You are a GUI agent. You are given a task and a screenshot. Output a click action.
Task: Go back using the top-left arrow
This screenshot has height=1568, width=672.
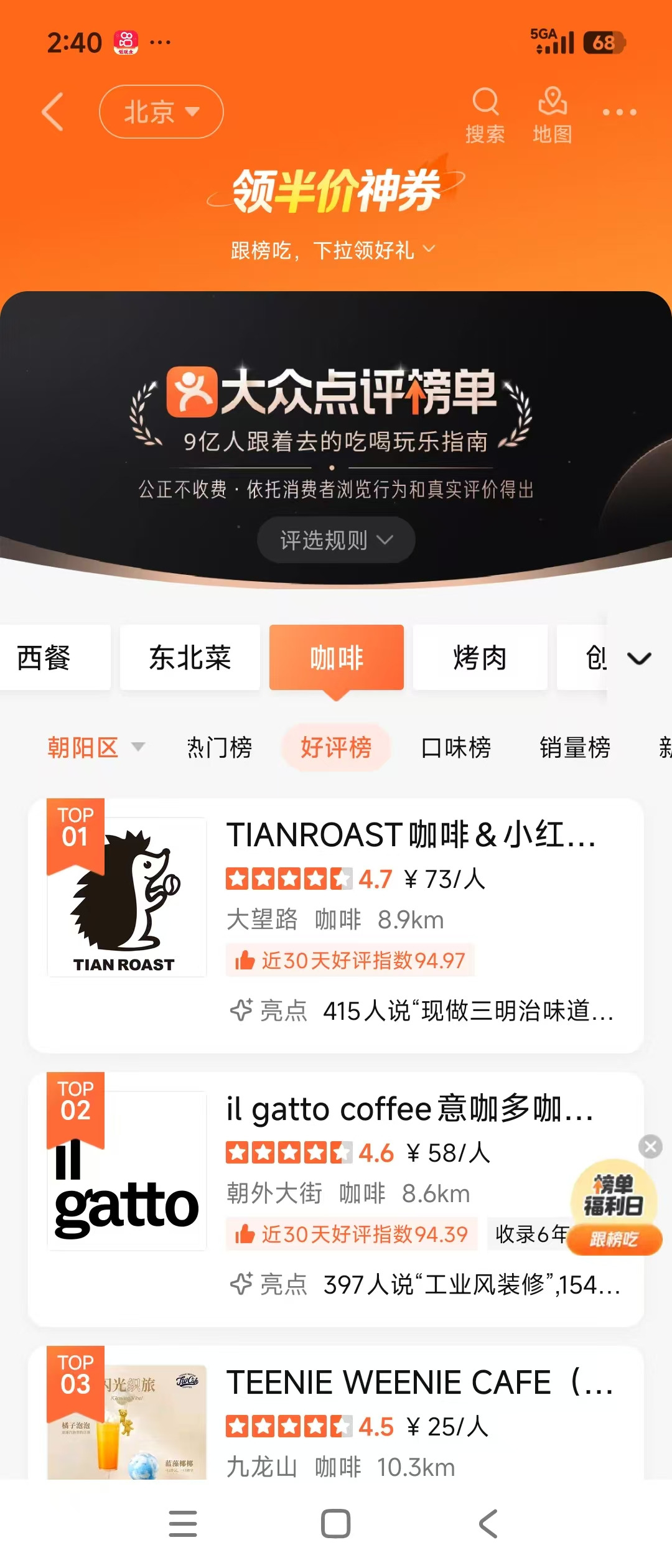coord(53,112)
